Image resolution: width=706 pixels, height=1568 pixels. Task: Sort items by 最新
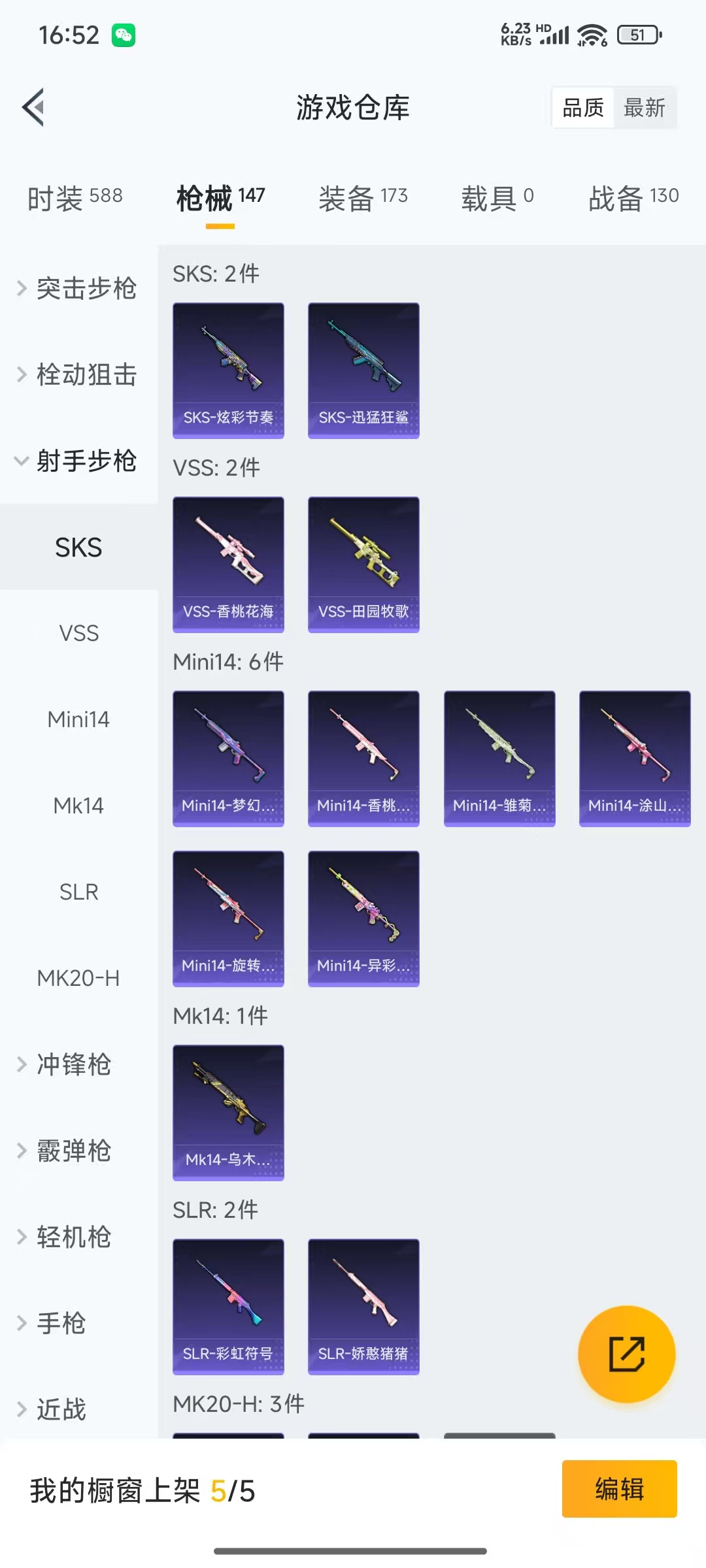point(644,108)
